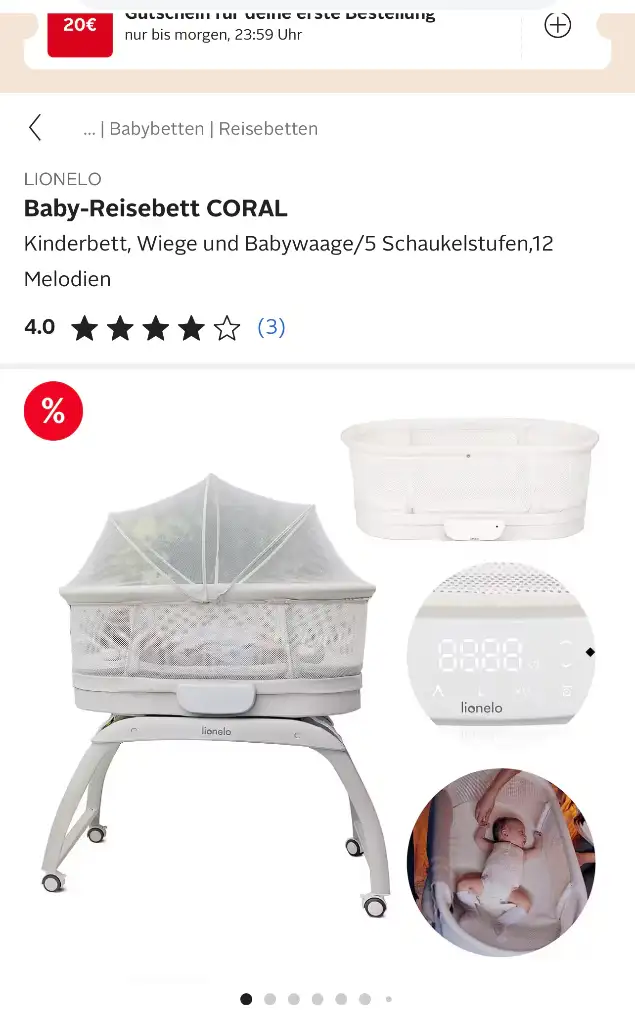Expand the breadcrumb ellipsis
The width and height of the screenshot is (635, 1024).
click(90, 129)
